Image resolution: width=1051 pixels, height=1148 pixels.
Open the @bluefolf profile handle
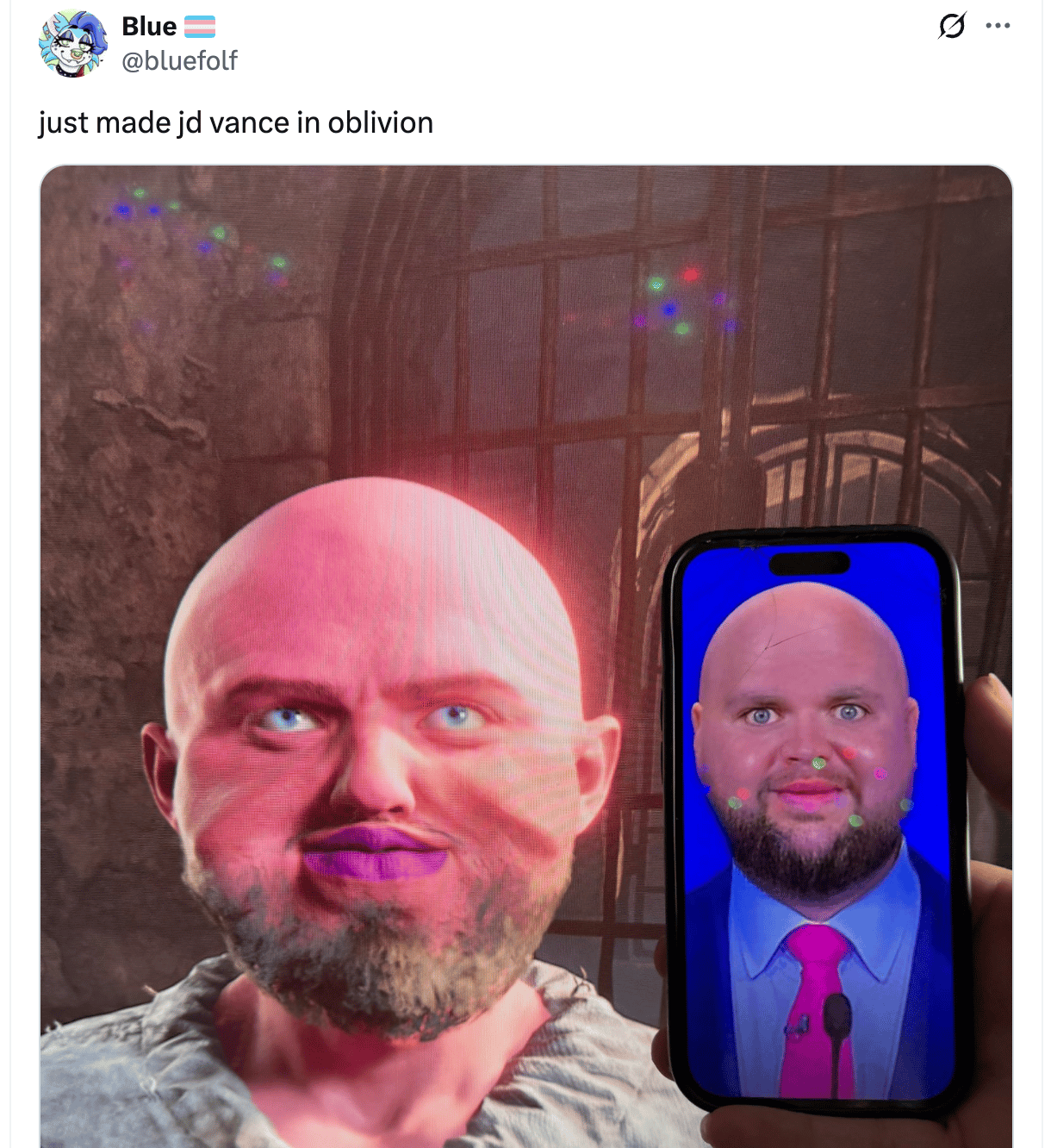tap(179, 61)
